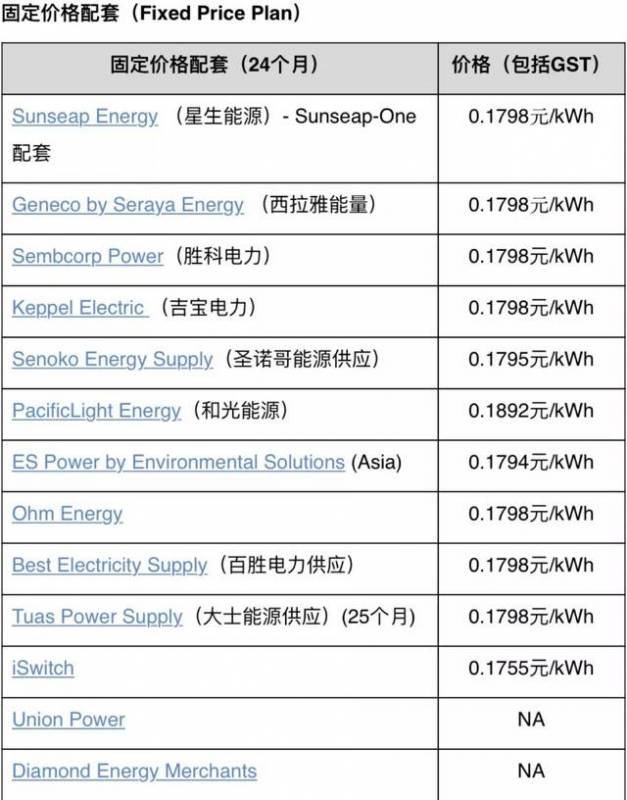Viewport: 627px width, 800px height.
Task: Open the Keppel Electric link
Action: point(78,308)
